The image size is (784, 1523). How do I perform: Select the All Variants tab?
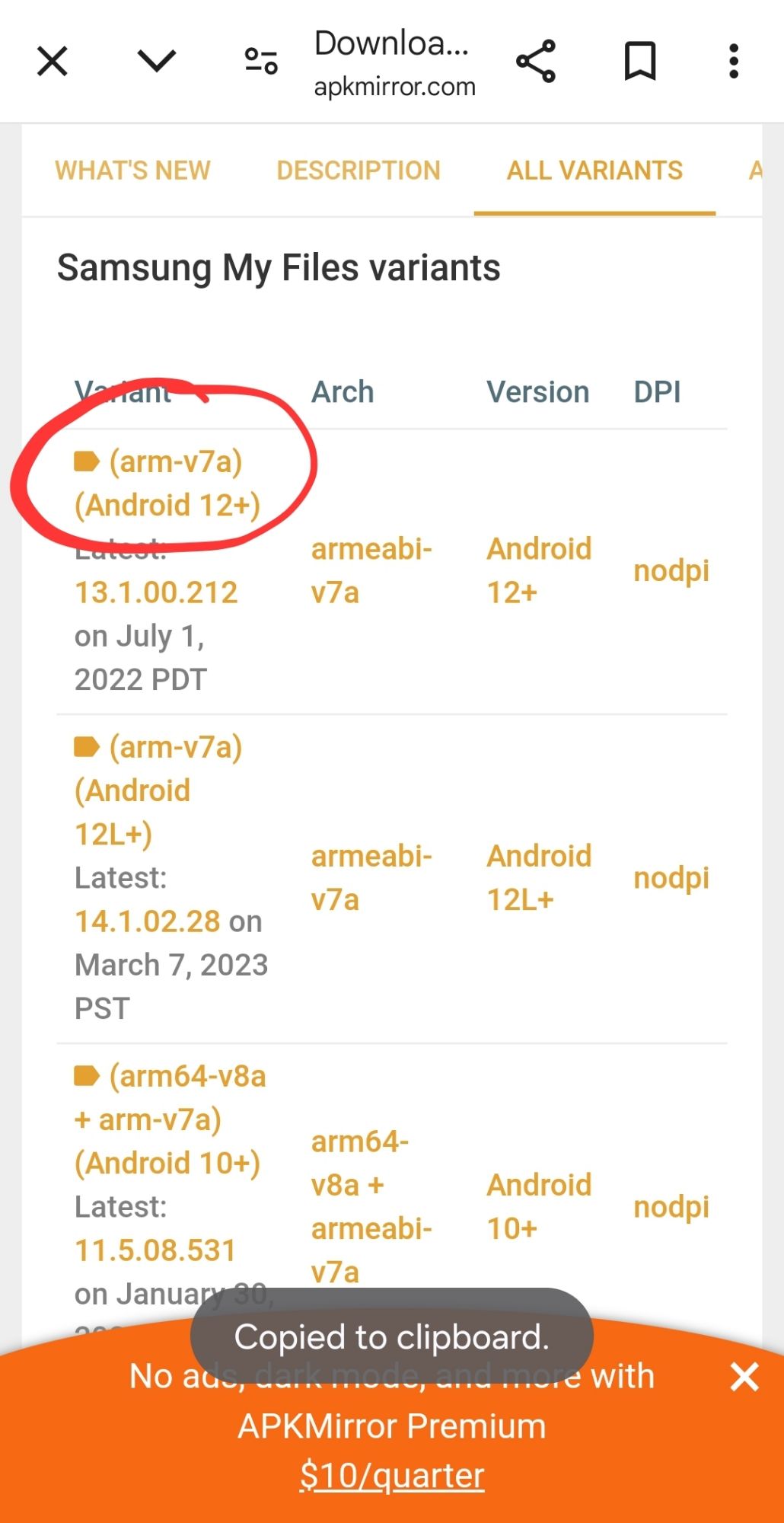pyautogui.click(x=594, y=171)
